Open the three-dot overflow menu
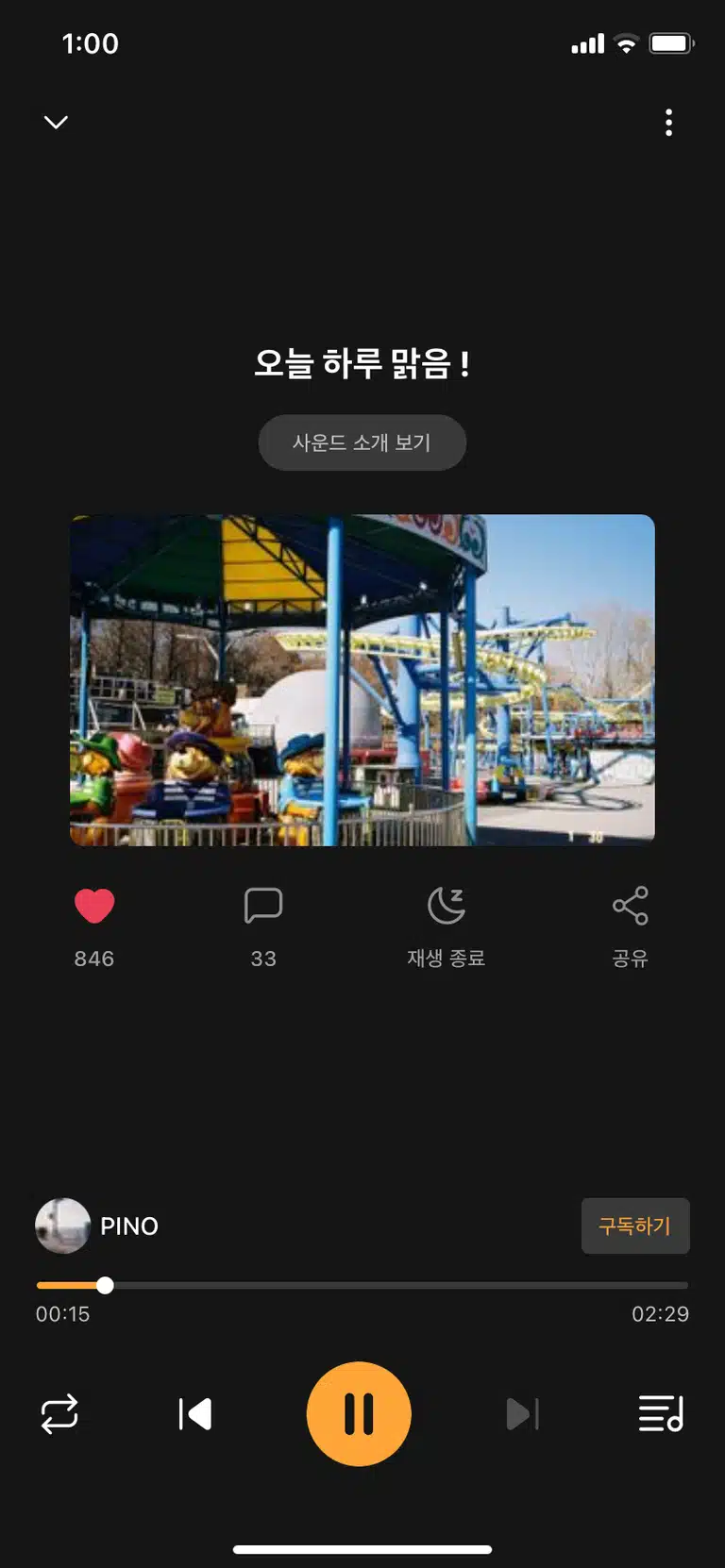Image resolution: width=725 pixels, height=1568 pixels. [x=668, y=123]
